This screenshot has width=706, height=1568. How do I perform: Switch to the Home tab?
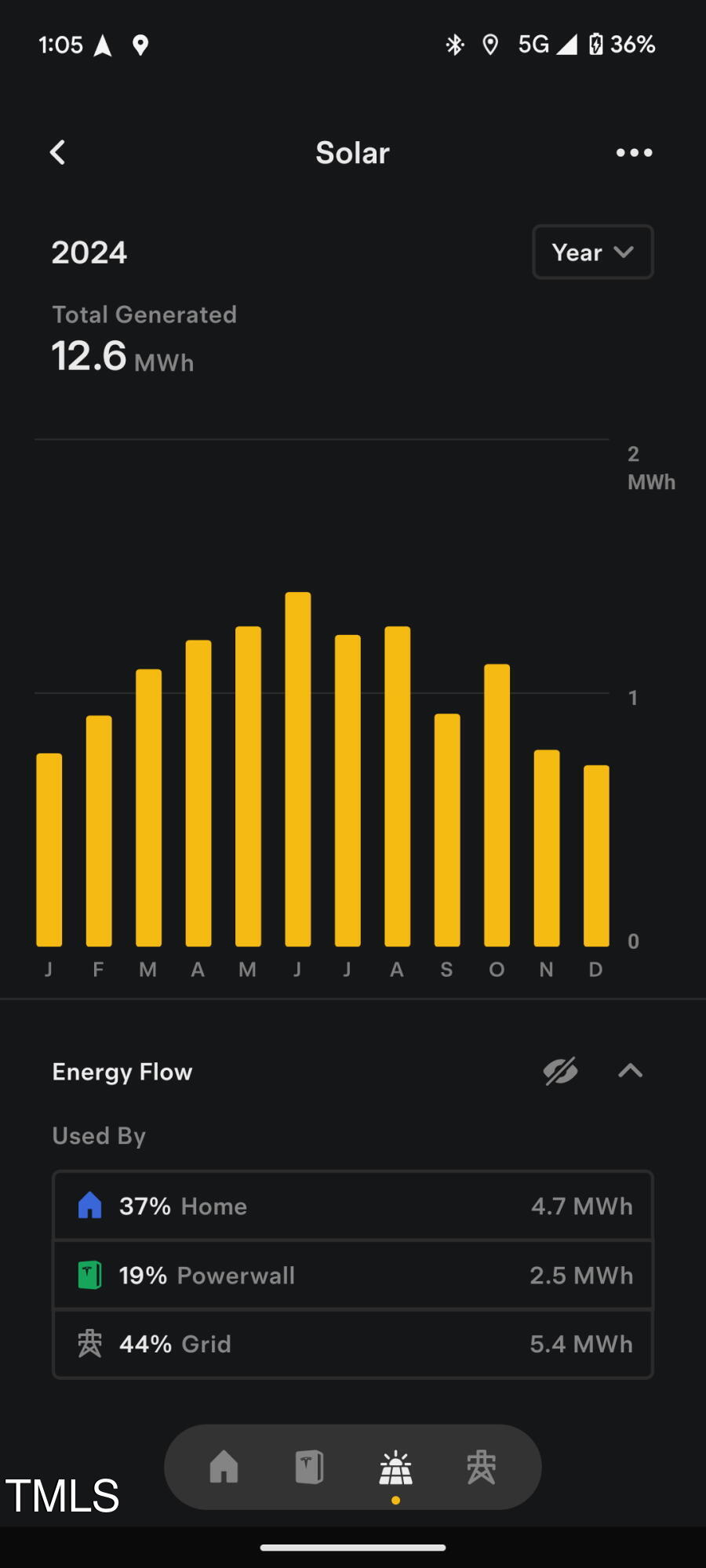pyautogui.click(x=224, y=1466)
